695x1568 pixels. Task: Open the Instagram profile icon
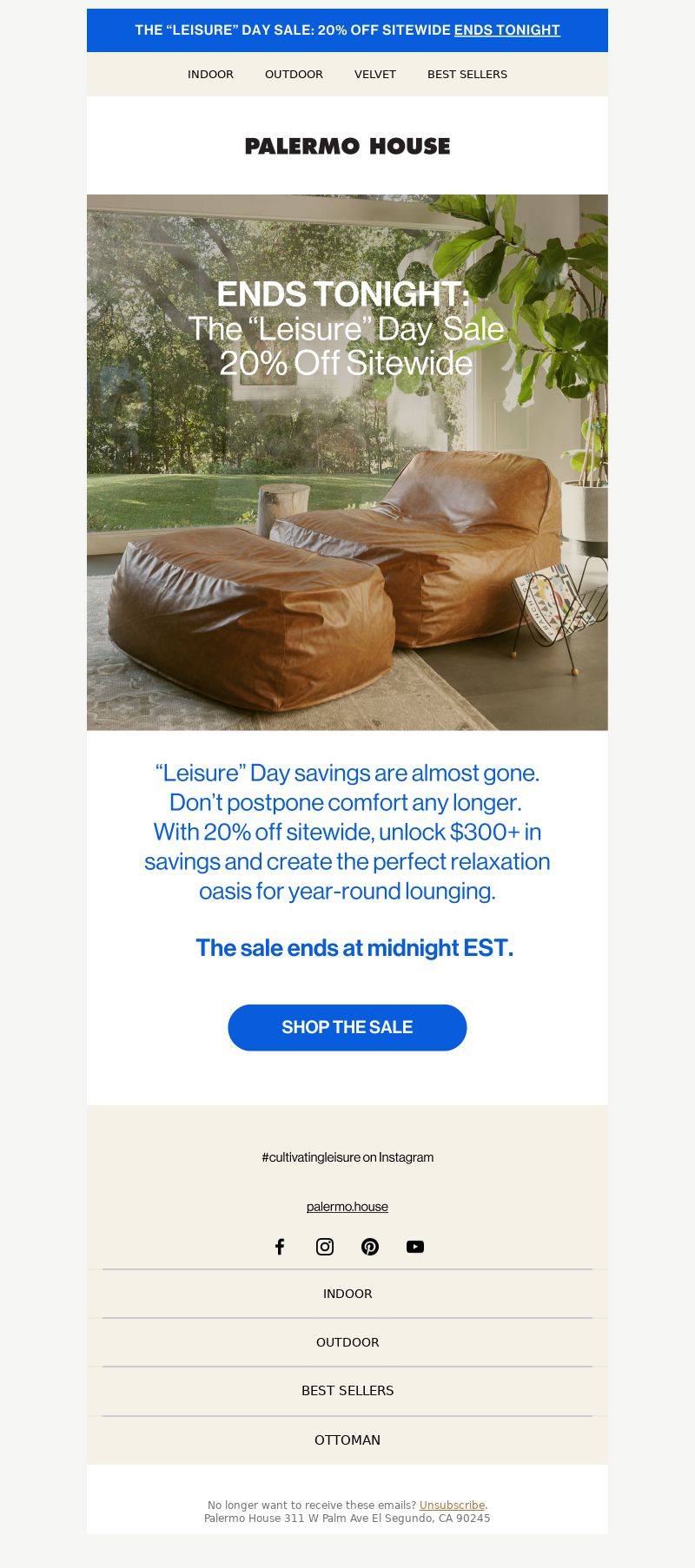[325, 1247]
